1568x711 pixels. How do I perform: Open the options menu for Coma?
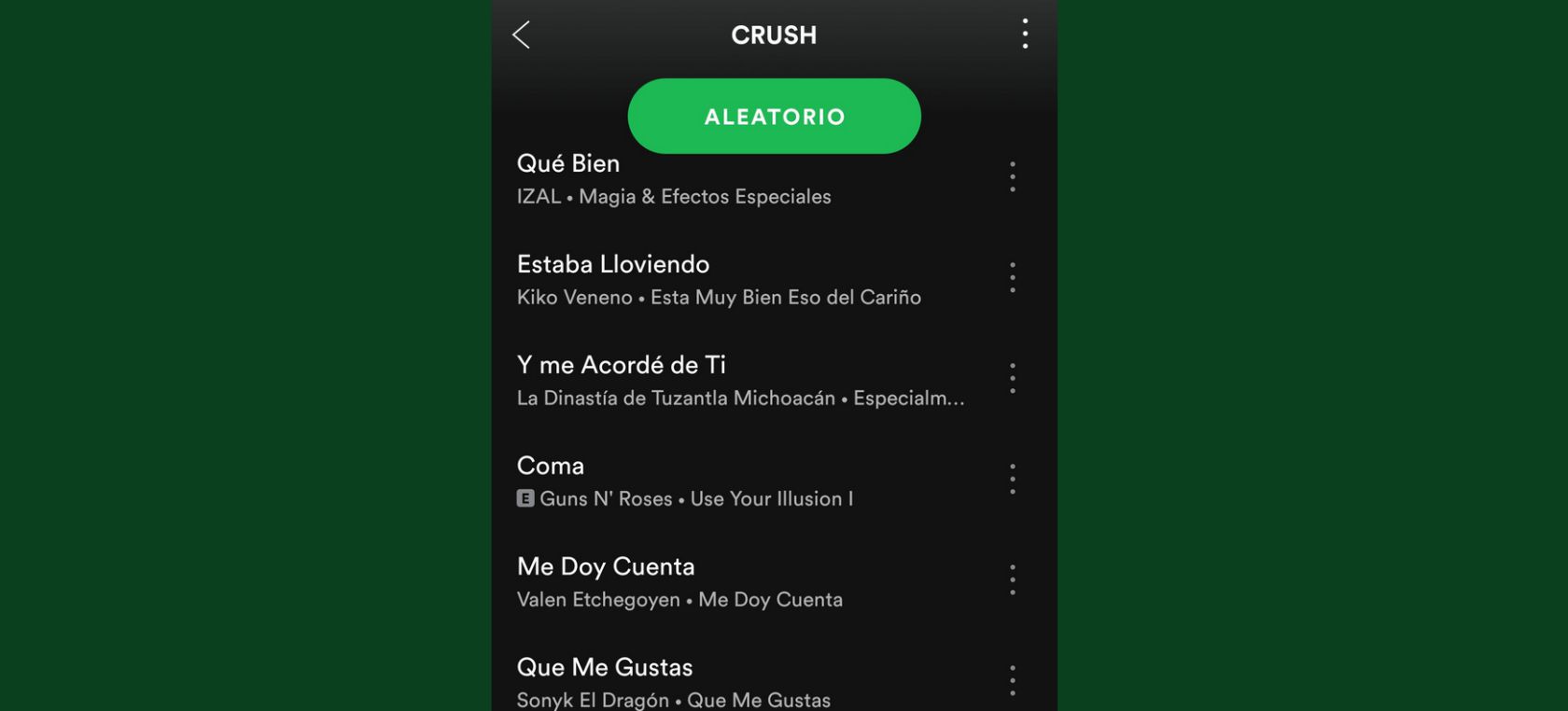tap(1013, 479)
